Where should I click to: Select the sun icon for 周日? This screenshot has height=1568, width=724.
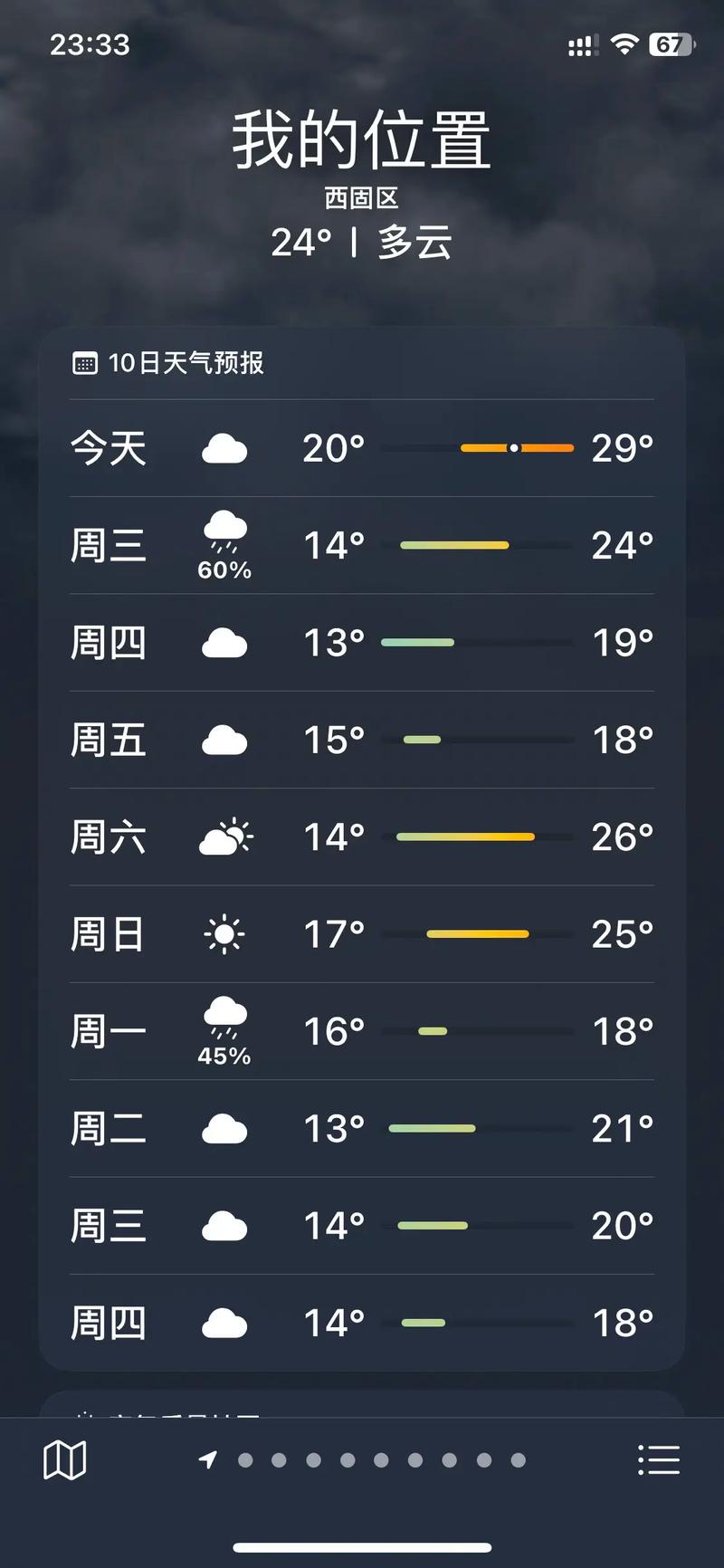click(x=224, y=934)
